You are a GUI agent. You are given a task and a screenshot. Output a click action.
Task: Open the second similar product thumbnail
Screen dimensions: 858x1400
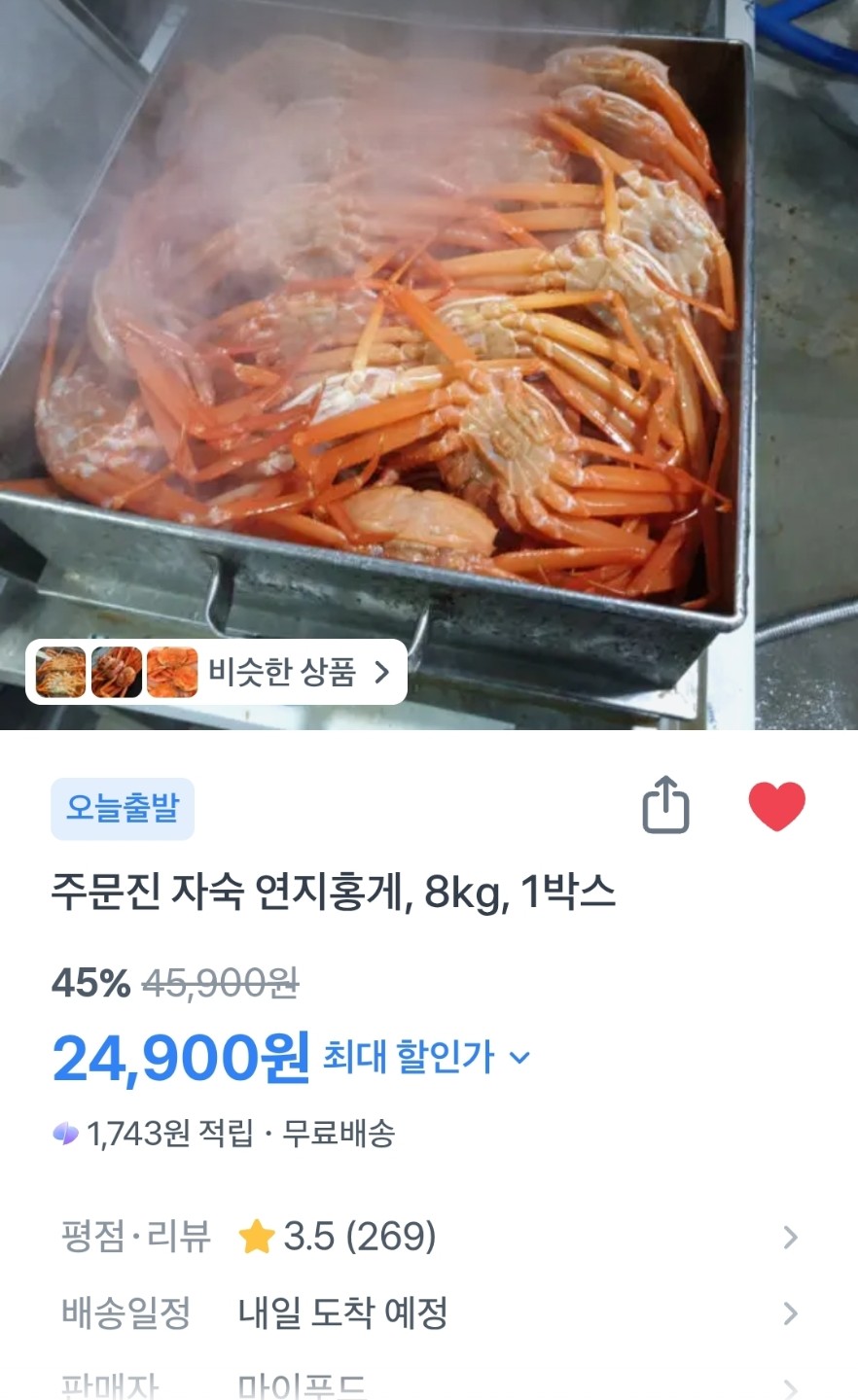[116, 672]
